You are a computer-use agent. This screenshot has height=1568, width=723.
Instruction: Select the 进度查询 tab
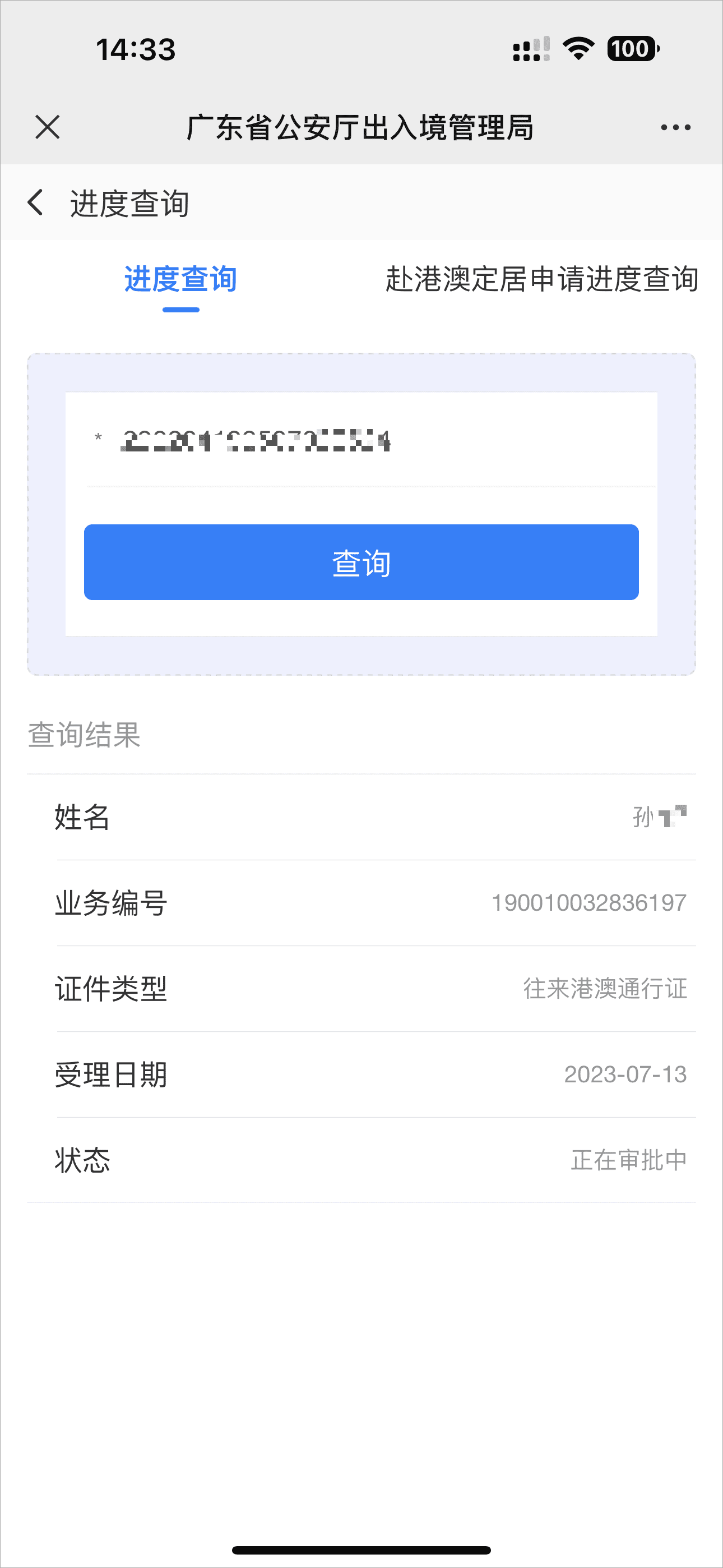coord(180,279)
